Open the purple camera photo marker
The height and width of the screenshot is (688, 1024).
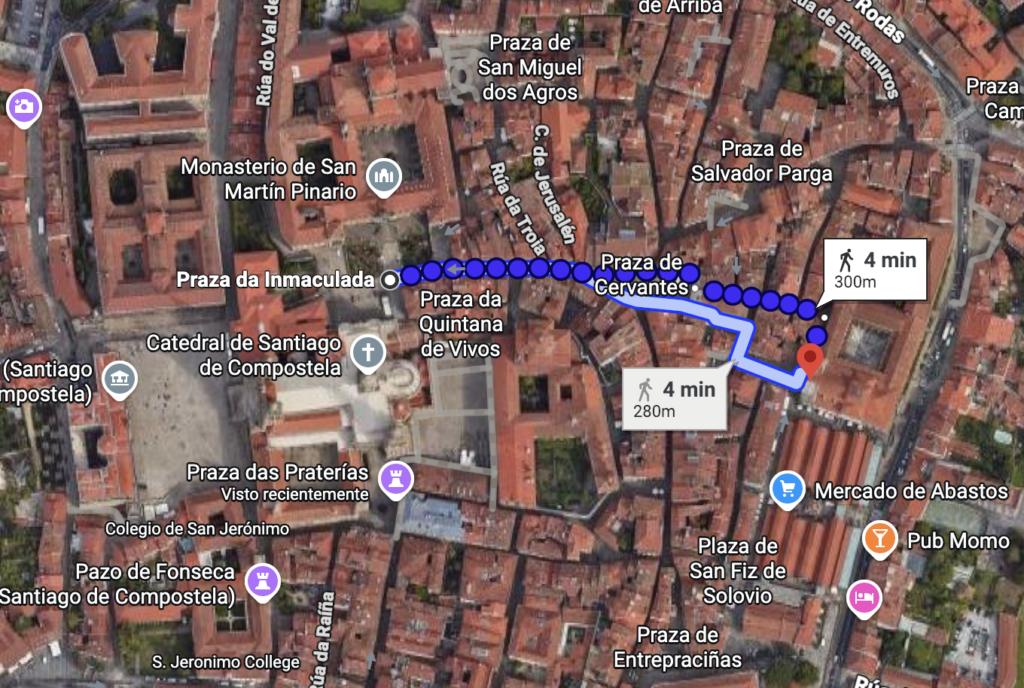coord(24,108)
